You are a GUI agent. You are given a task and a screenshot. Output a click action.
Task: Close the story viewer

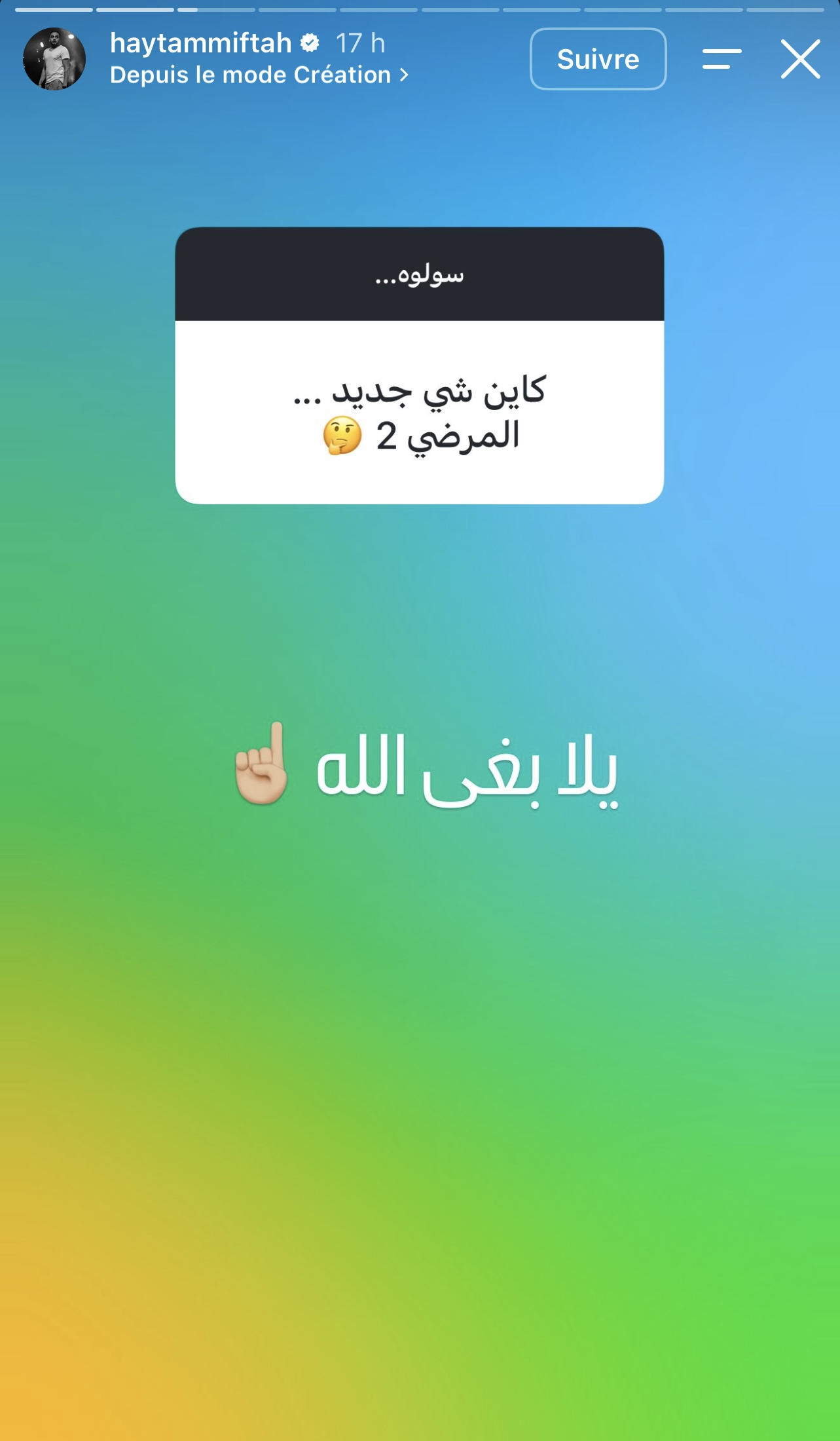[x=800, y=59]
